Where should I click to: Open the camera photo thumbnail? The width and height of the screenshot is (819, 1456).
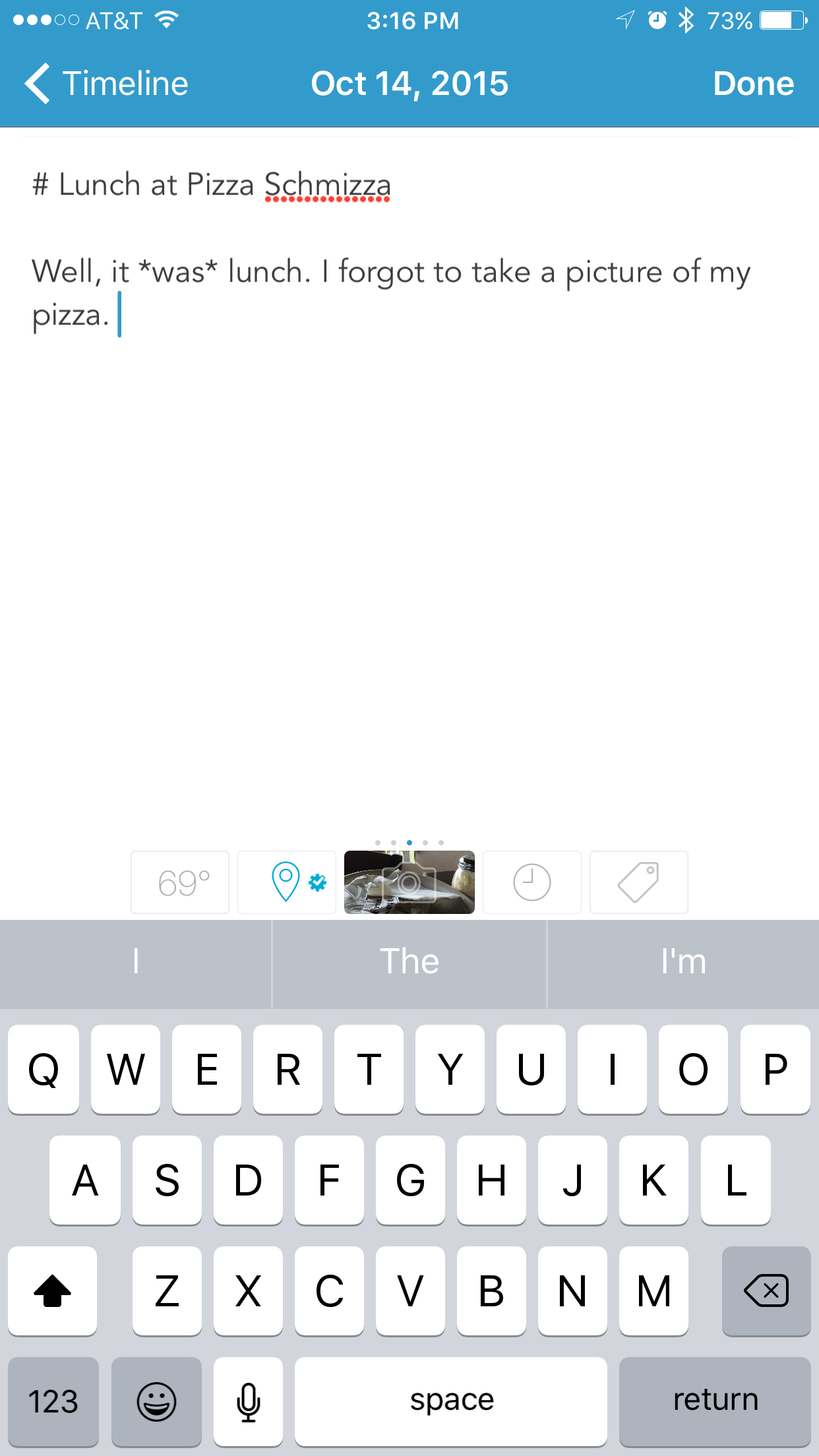point(409,882)
